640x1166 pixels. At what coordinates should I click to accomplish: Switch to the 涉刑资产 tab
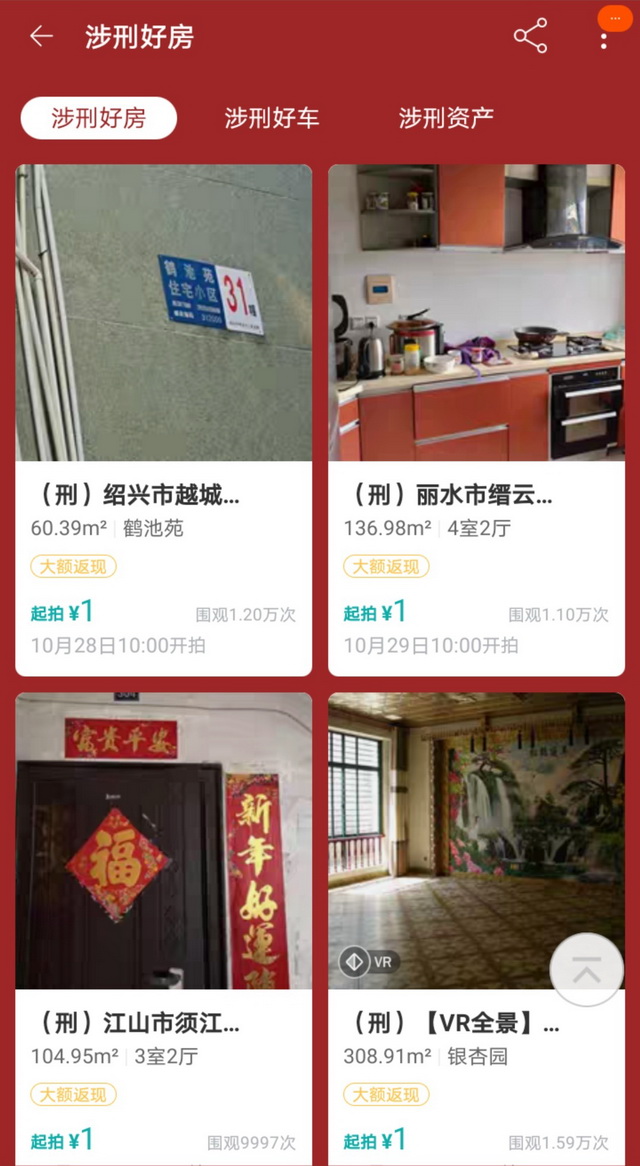click(446, 118)
